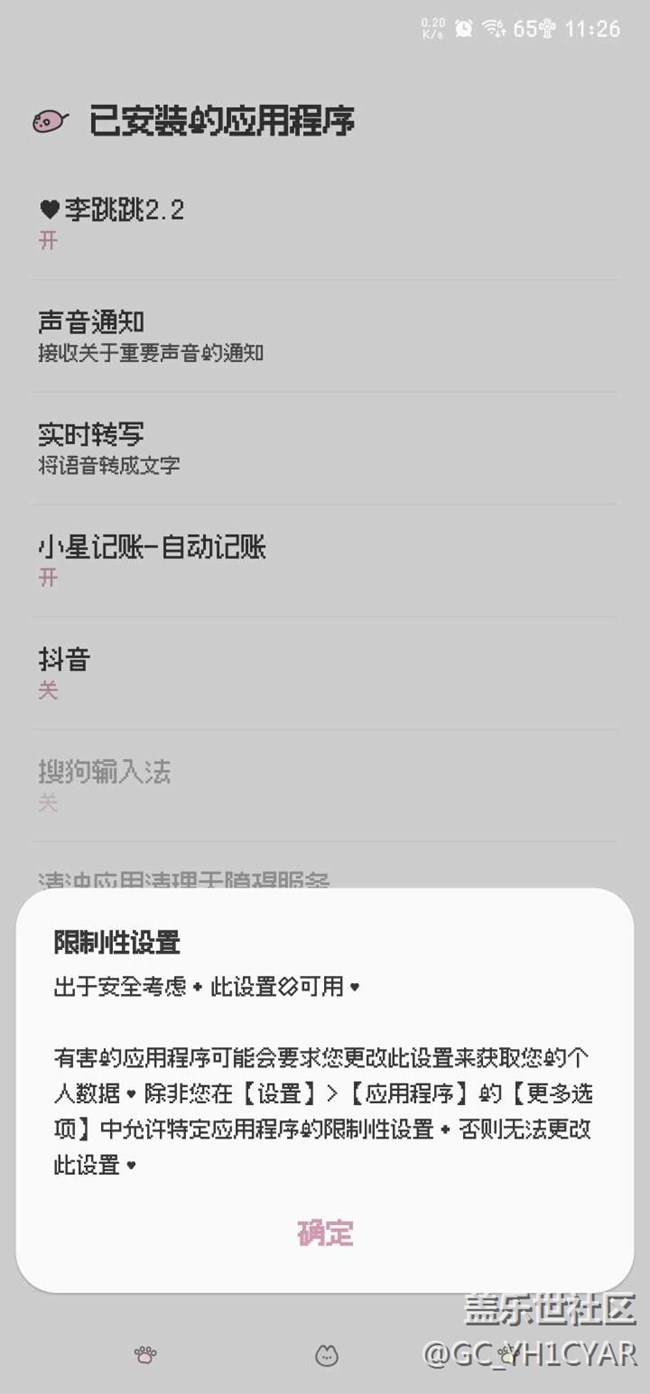650x1394 pixels.
Task: Go back using the pig icon
Action: tap(50, 122)
